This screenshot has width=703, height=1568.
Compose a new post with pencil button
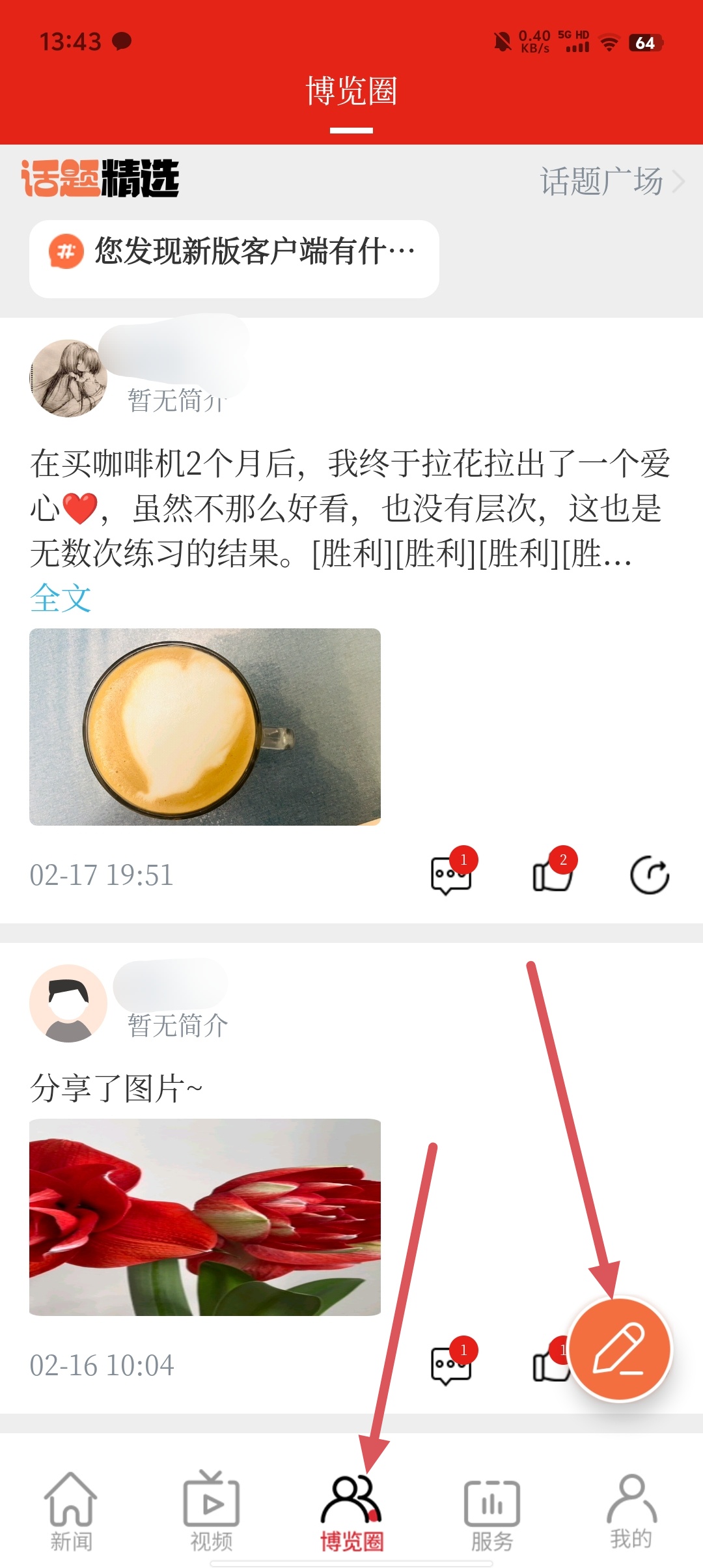coord(619,1349)
